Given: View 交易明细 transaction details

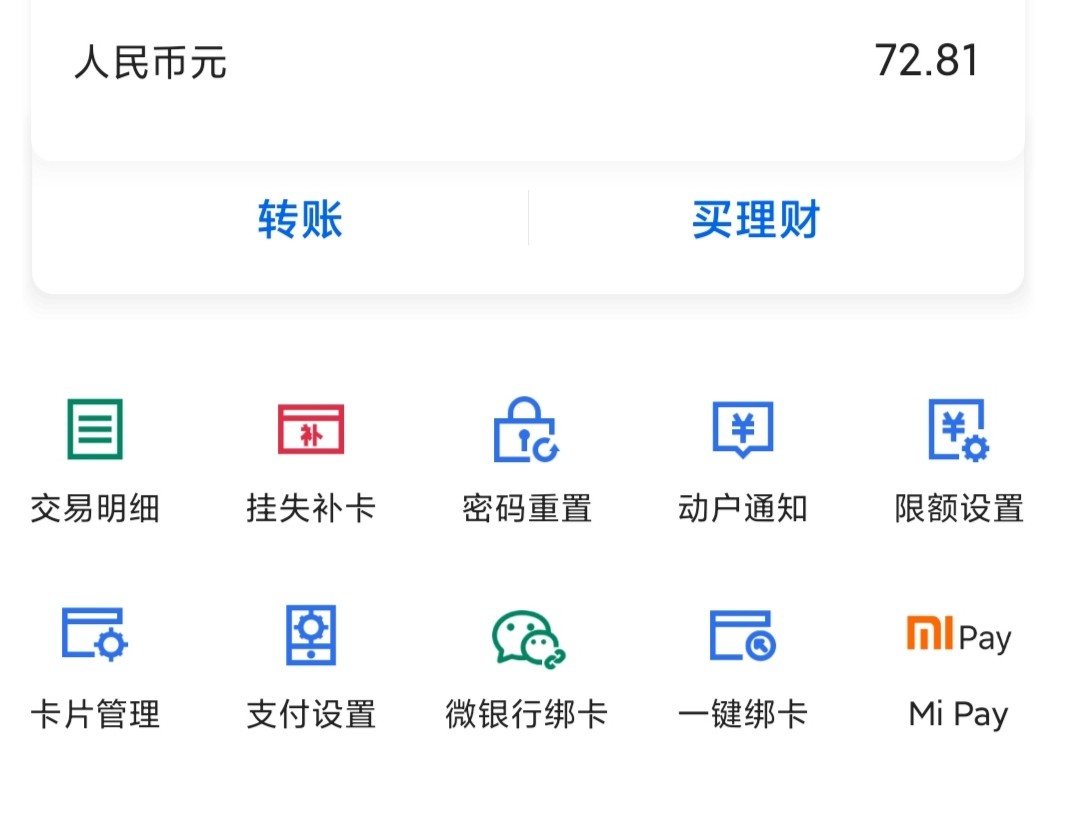Looking at the screenshot, I should point(95,460).
